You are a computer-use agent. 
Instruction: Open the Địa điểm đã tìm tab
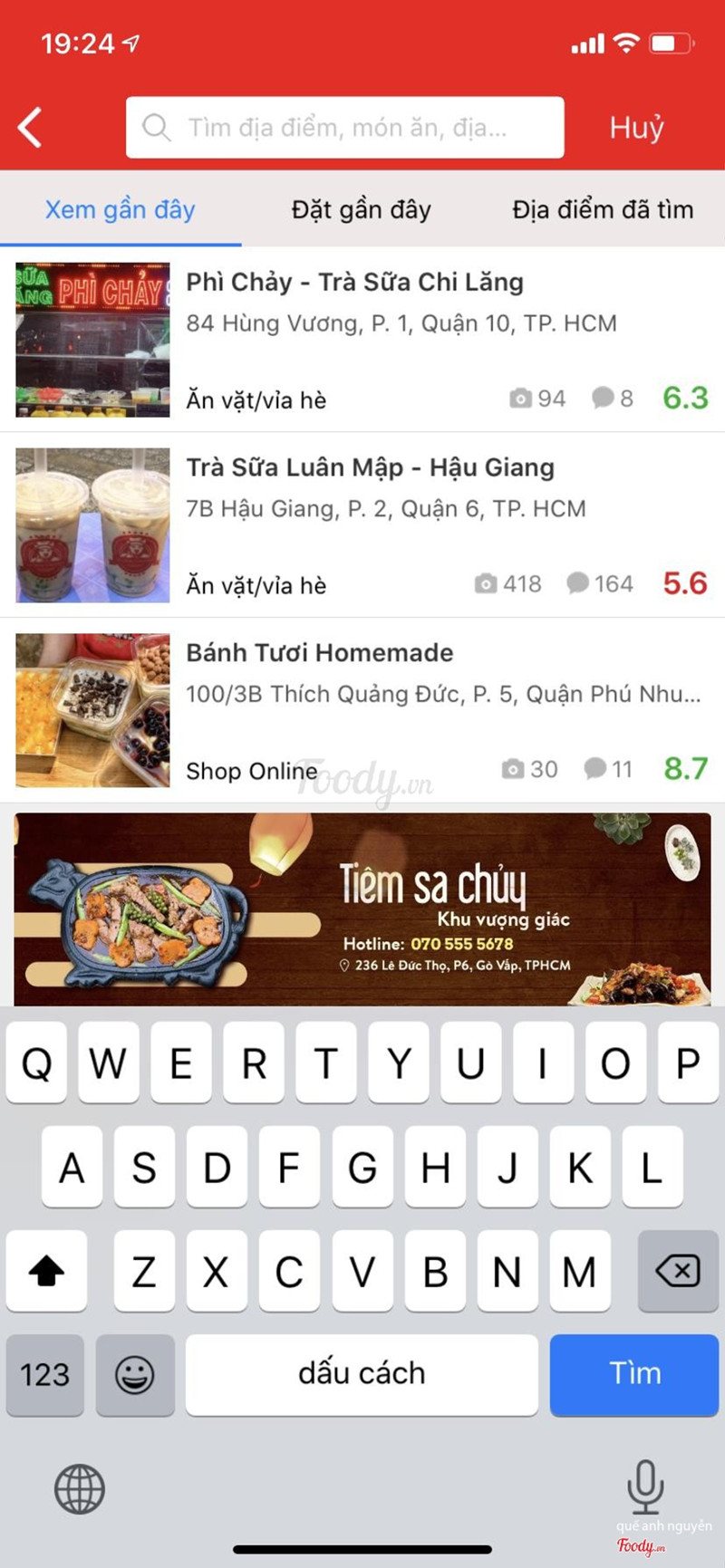click(603, 210)
